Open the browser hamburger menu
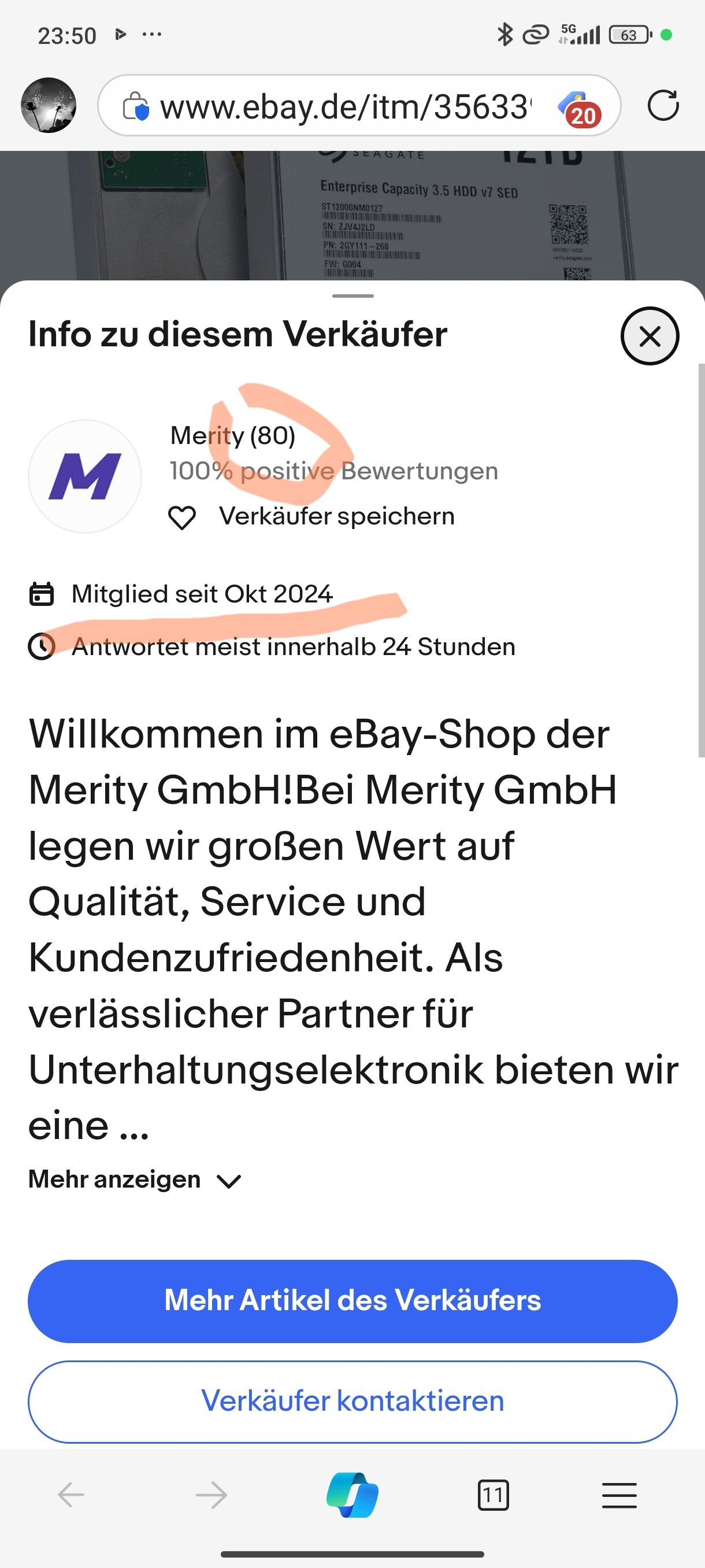This screenshot has width=705, height=1568. click(619, 1495)
